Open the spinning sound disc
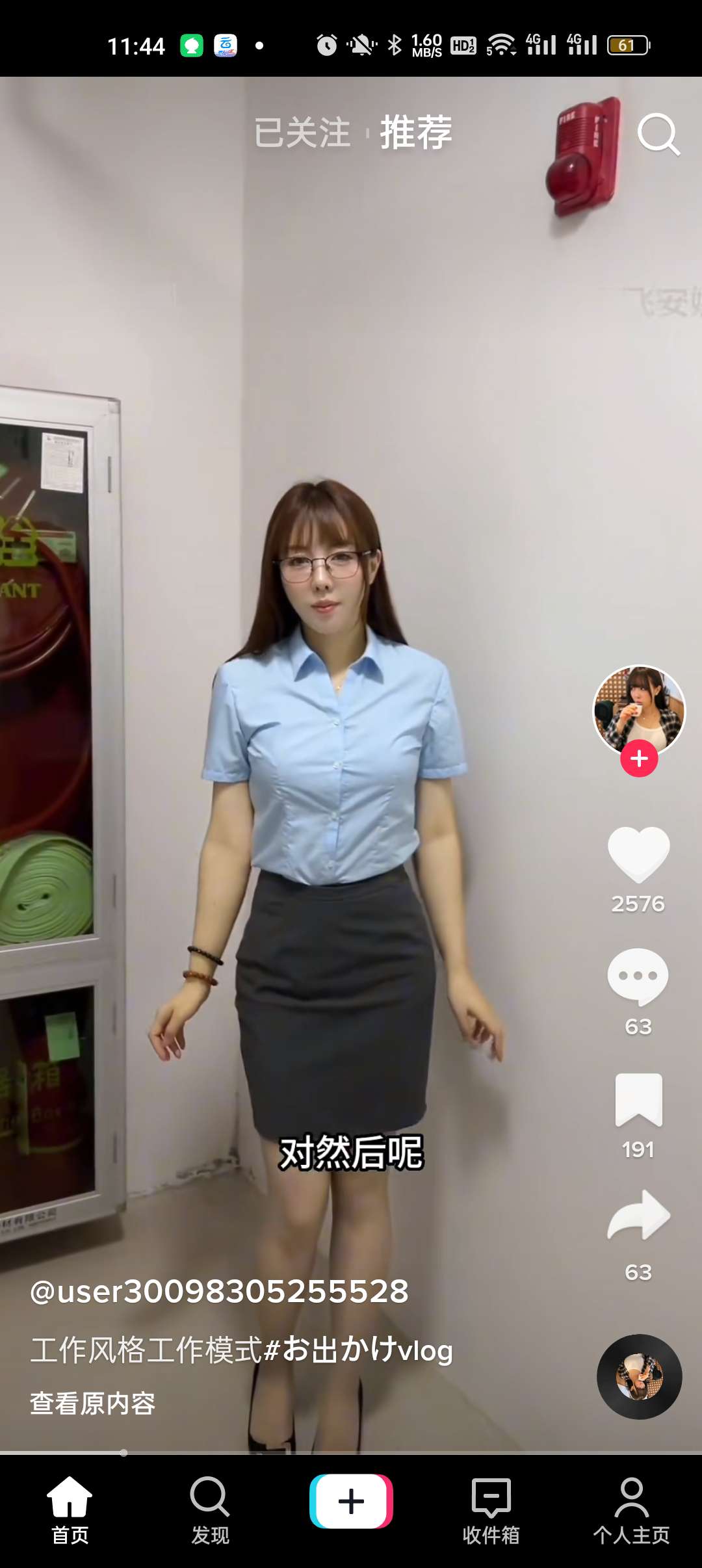The height and width of the screenshot is (1568, 702). click(x=639, y=1376)
